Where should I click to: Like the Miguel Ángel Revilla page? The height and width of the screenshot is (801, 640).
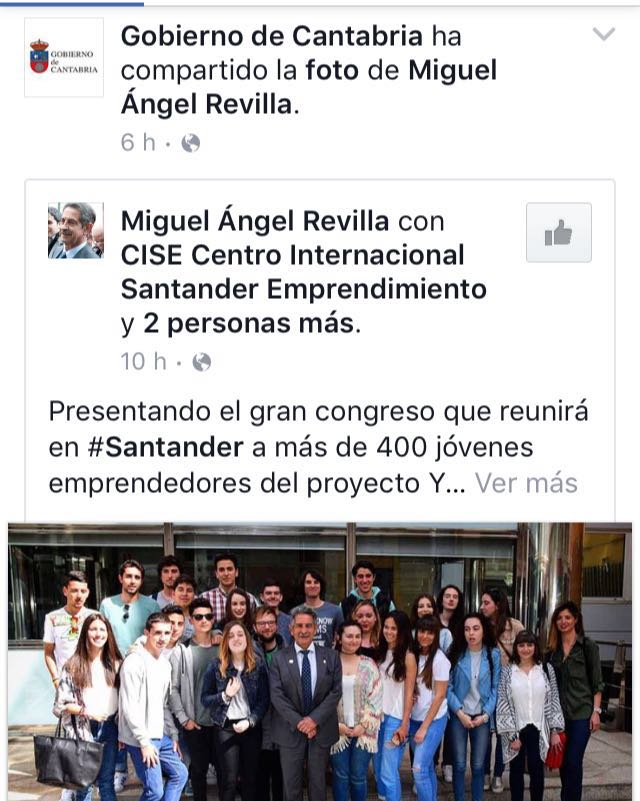558,233
